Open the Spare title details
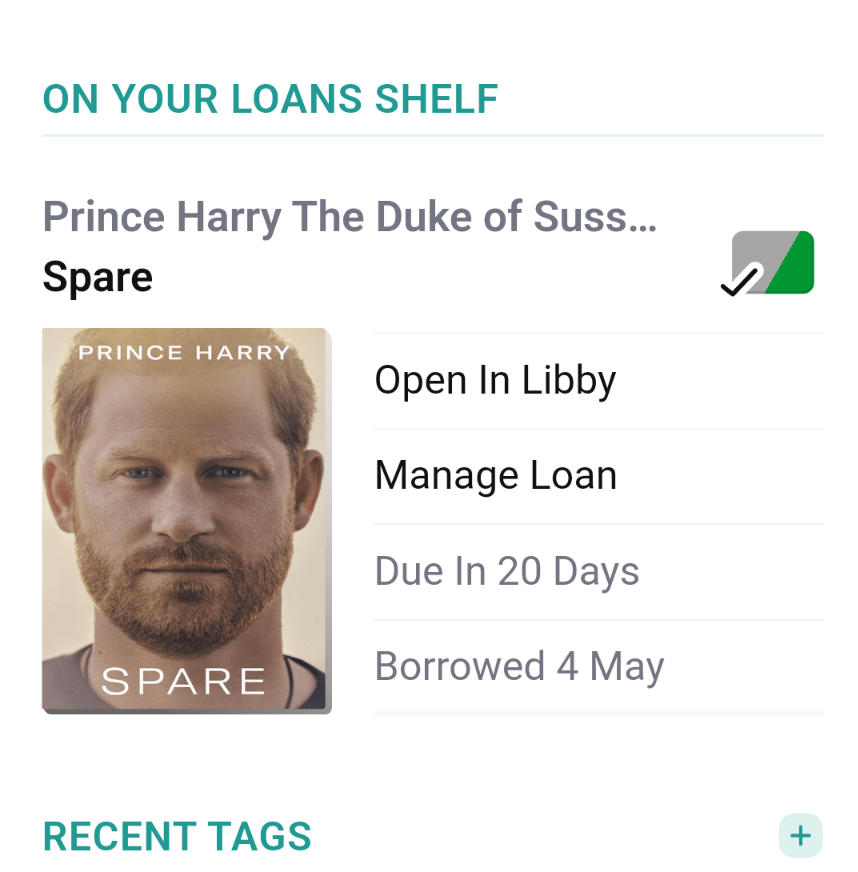Image resolution: width=858 pixels, height=872 pixels. point(98,277)
